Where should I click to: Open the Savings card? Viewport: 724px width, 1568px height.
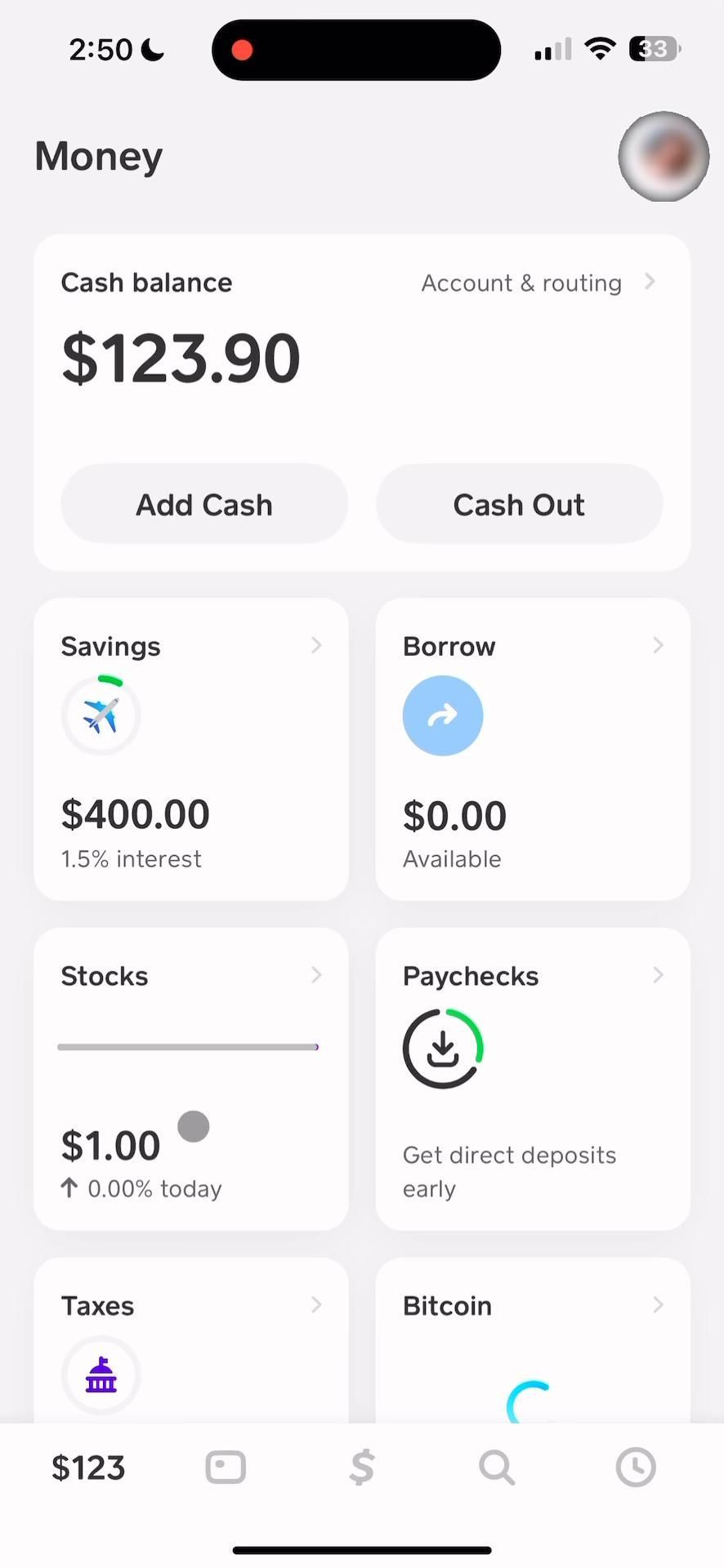(191, 749)
